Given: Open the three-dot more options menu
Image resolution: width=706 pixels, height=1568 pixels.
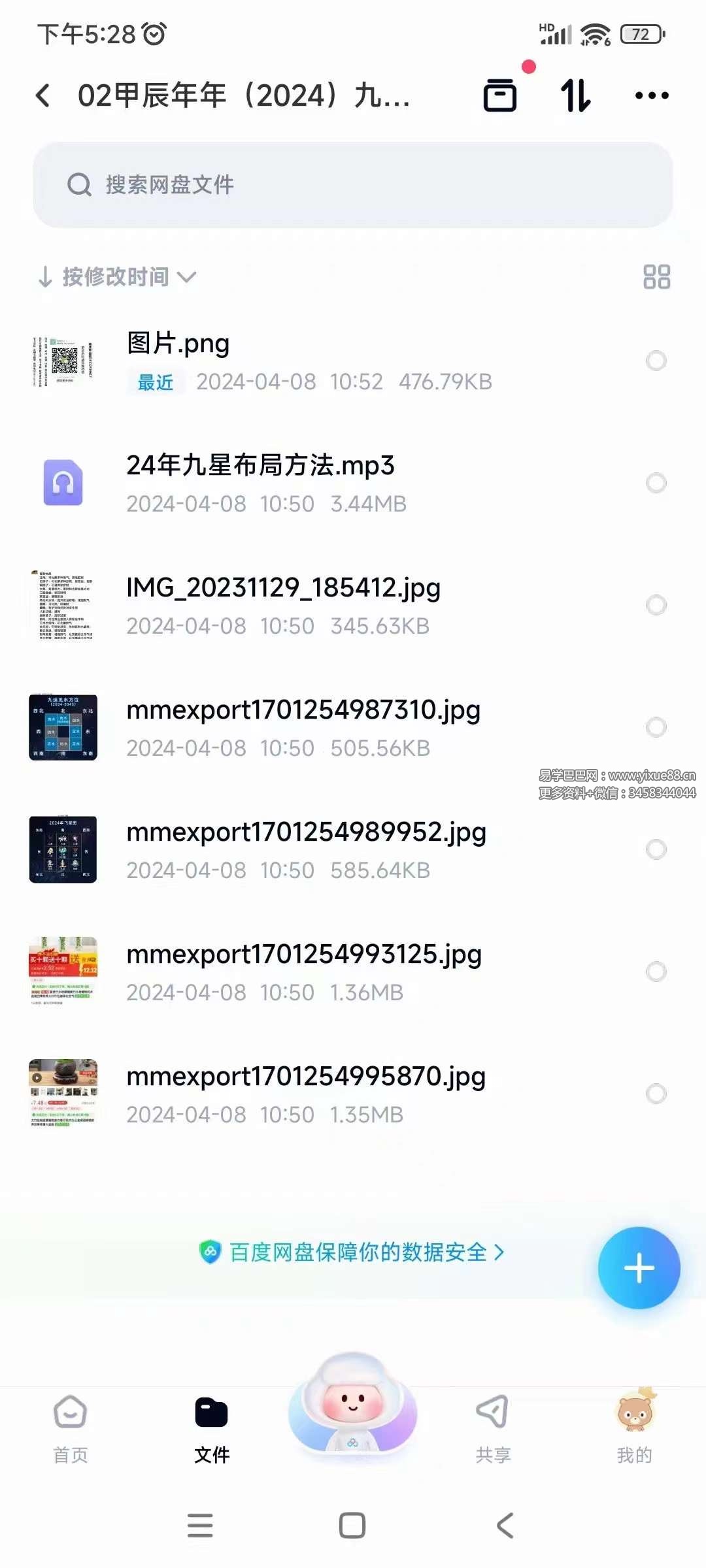Looking at the screenshot, I should point(650,95).
